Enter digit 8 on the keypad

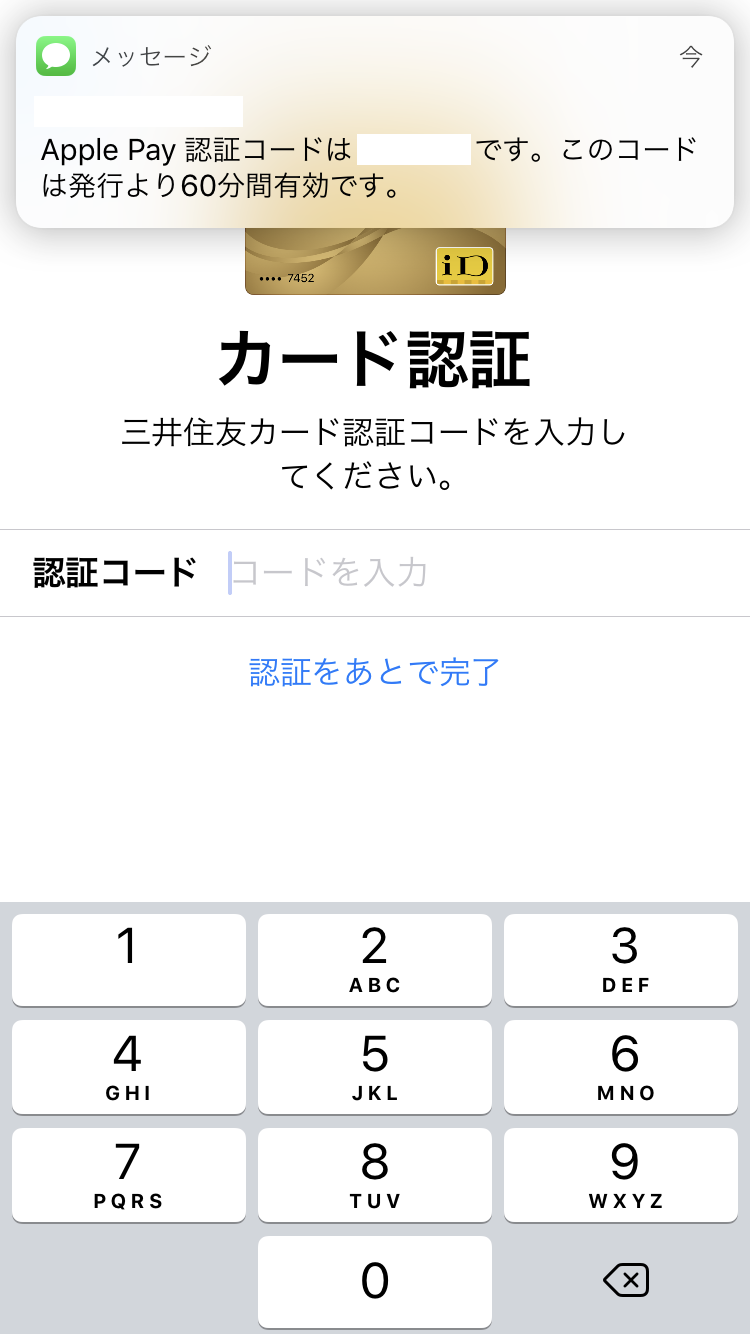[x=375, y=1175]
